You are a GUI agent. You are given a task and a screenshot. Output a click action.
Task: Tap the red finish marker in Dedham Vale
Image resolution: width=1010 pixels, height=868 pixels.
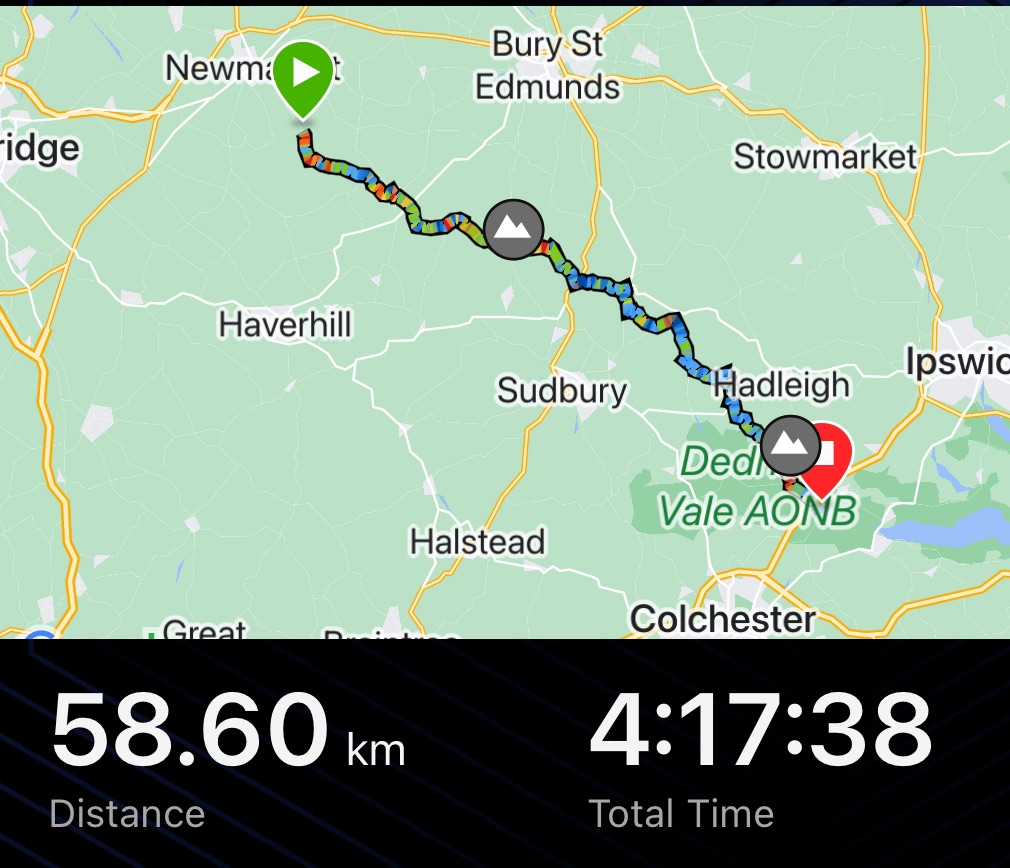[x=828, y=456]
